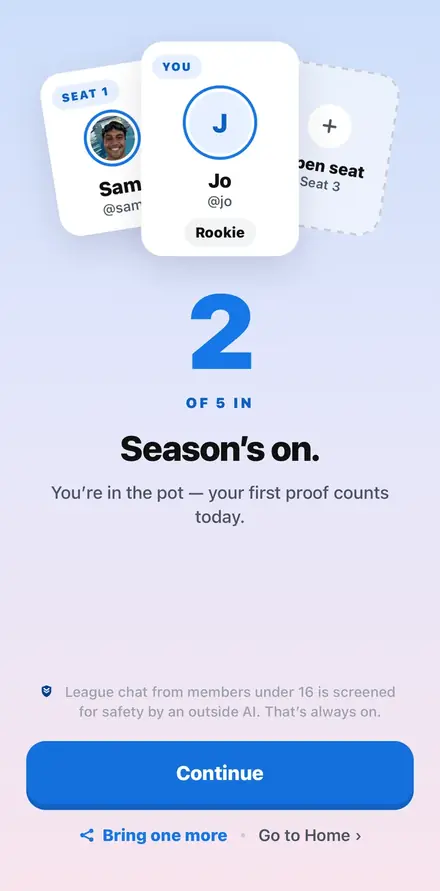Tap the Continue button
This screenshot has height=891, width=440.
pos(220,773)
